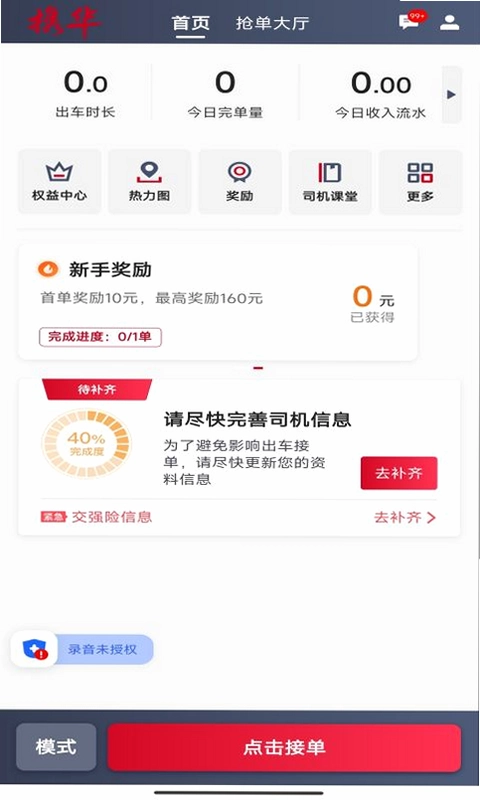Open the 模式 mode button
The width and height of the screenshot is (480, 800).
[56, 747]
